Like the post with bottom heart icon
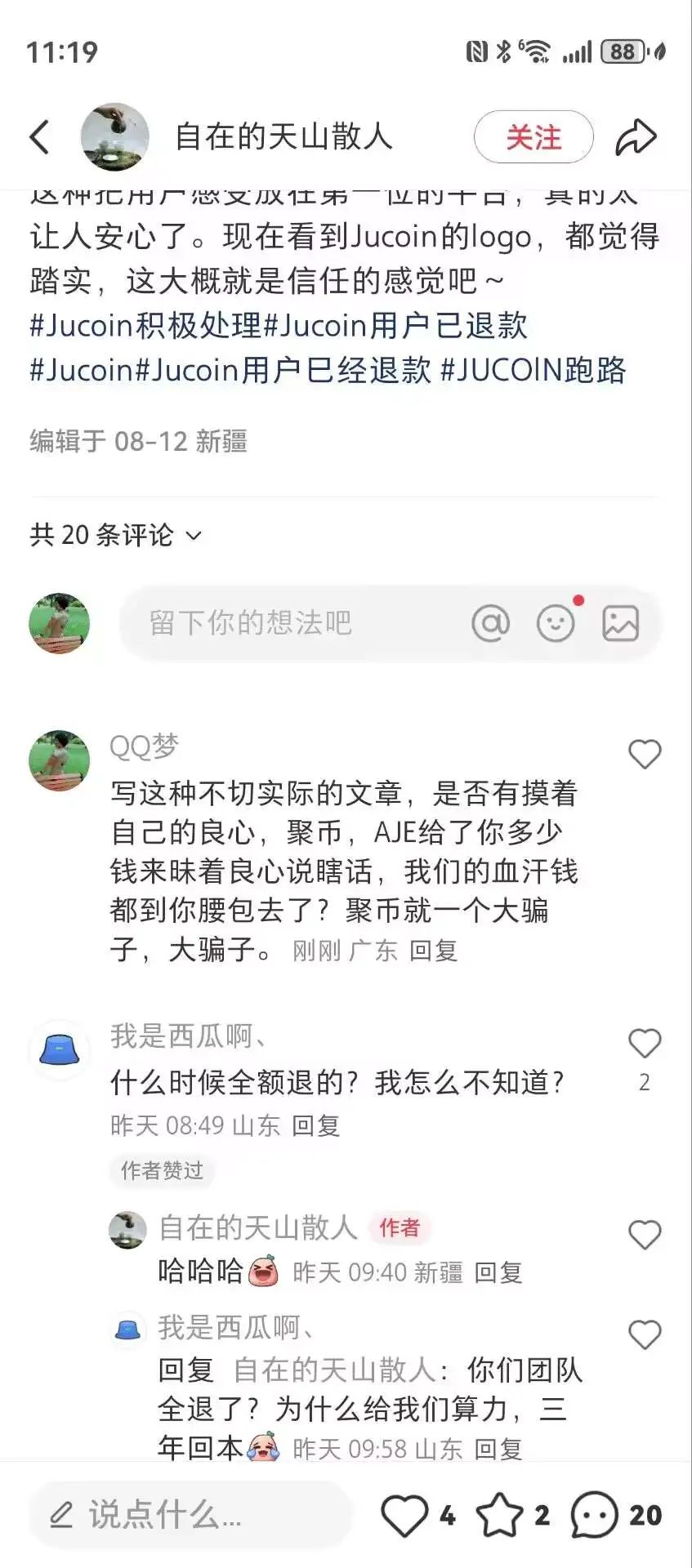Image resolution: width=692 pixels, height=1568 pixels. click(x=404, y=1516)
